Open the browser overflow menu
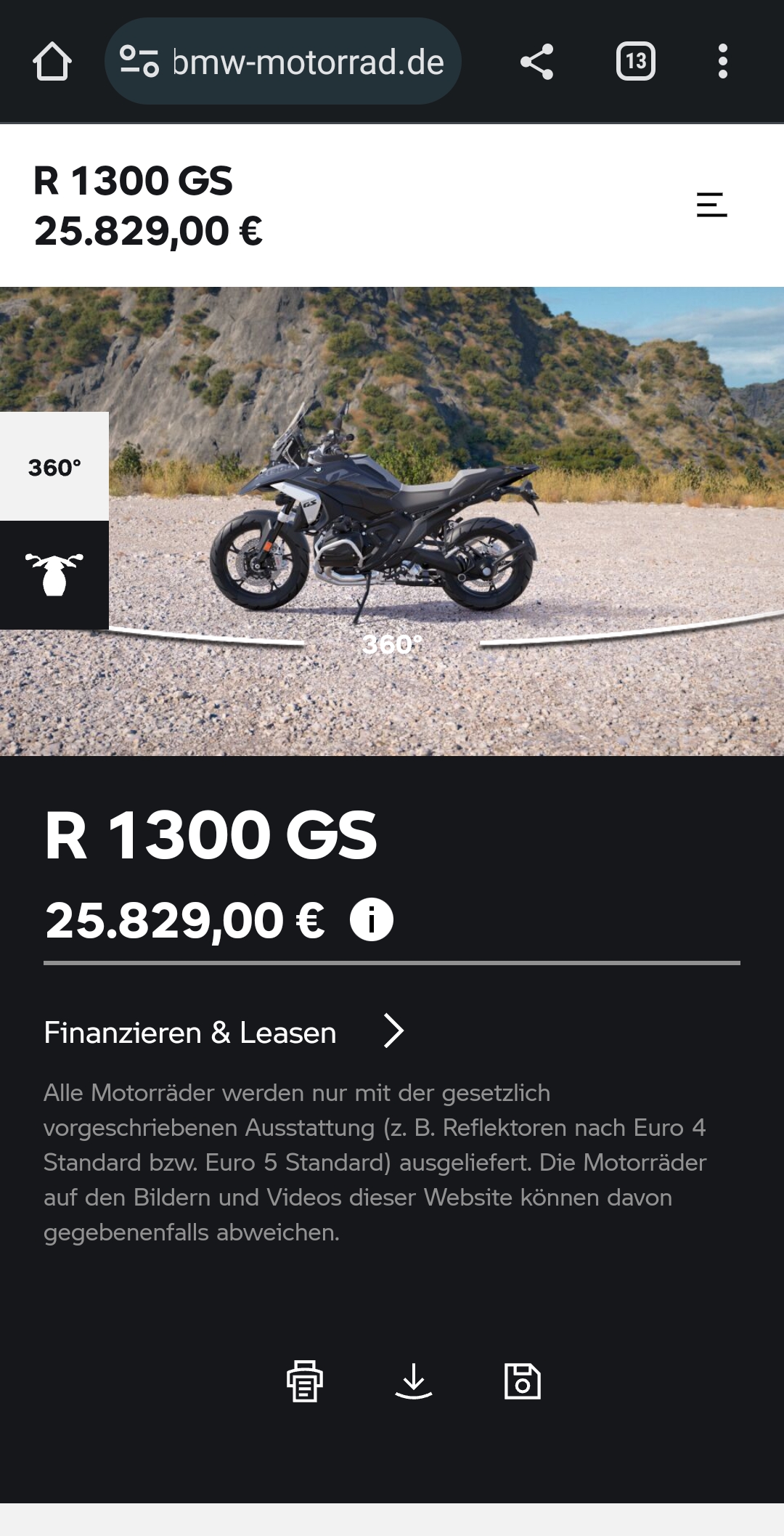The image size is (784, 1536). pos(722,61)
